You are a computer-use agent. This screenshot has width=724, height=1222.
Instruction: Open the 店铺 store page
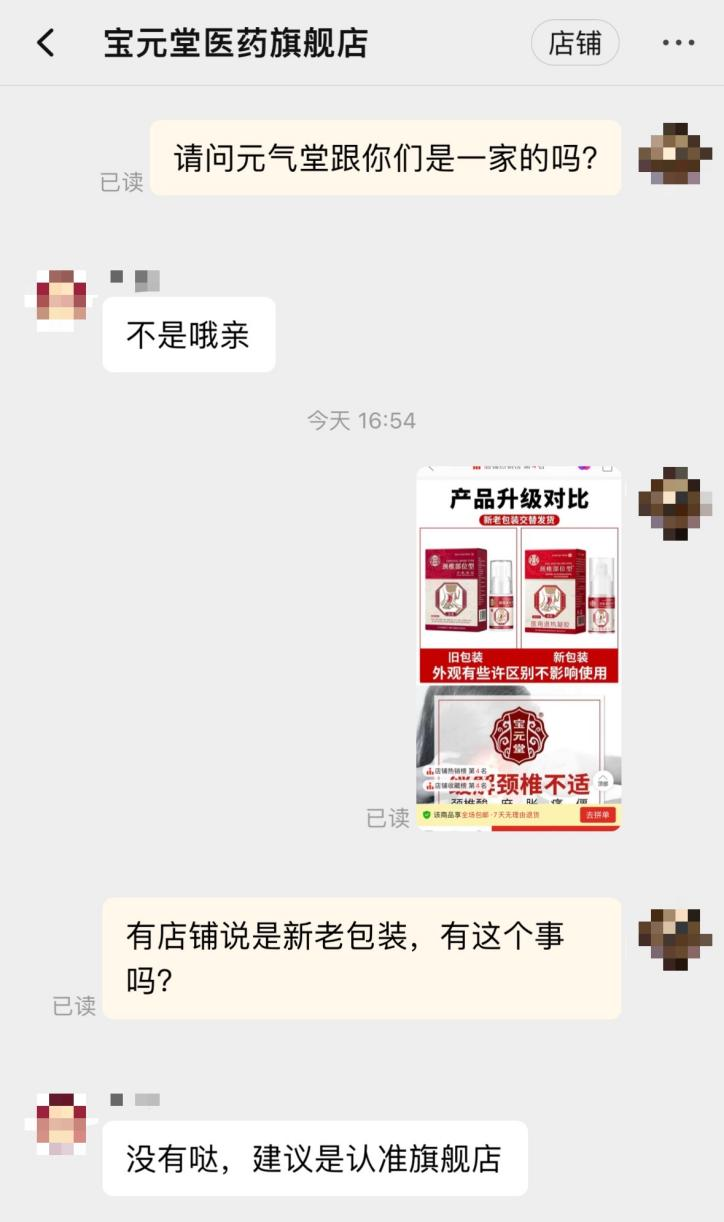pos(575,43)
